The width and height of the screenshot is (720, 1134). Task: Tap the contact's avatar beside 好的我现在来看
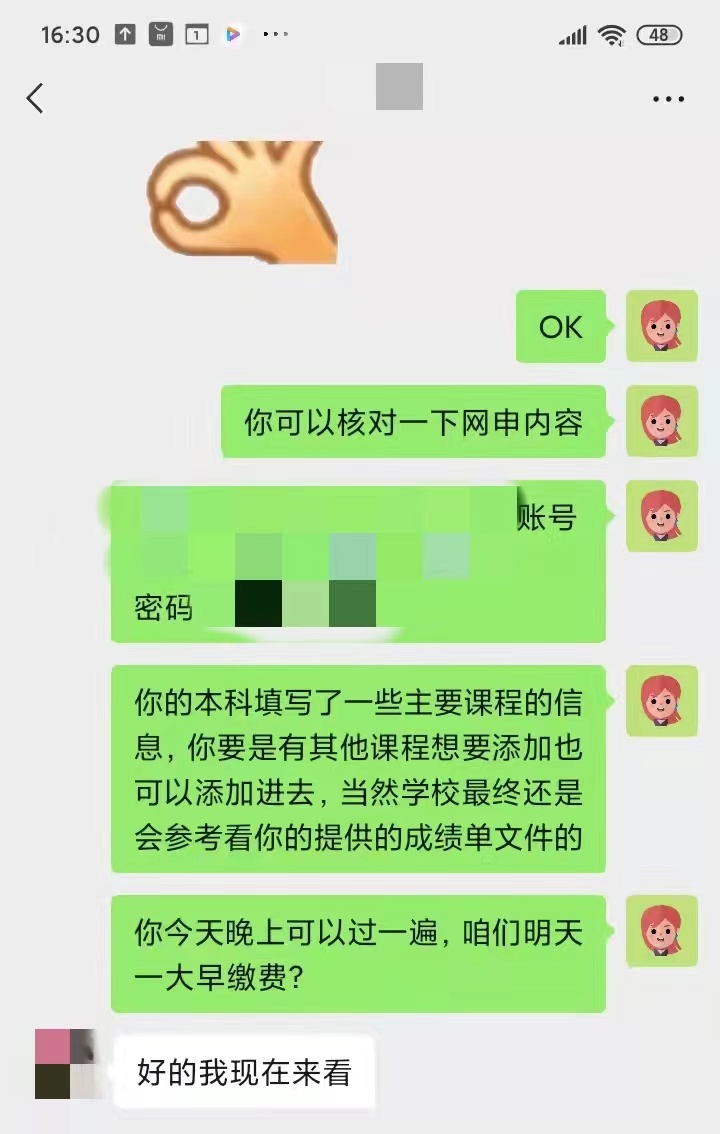[x=66, y=1064]
